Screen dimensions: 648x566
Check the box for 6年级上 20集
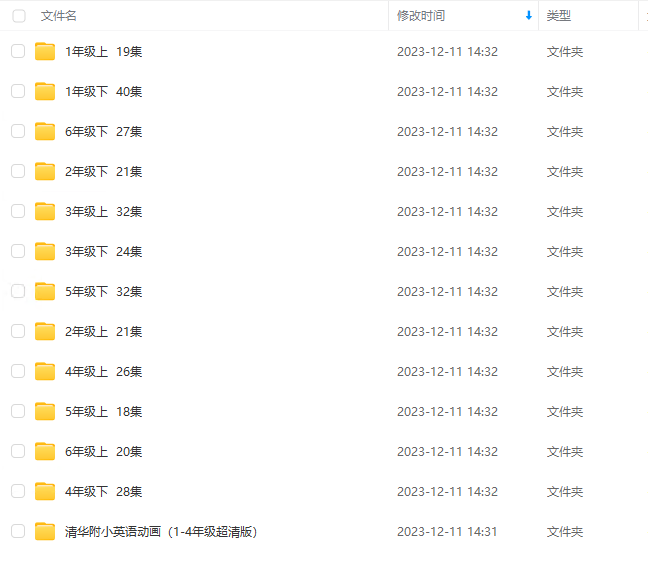[x=18, y=451]
